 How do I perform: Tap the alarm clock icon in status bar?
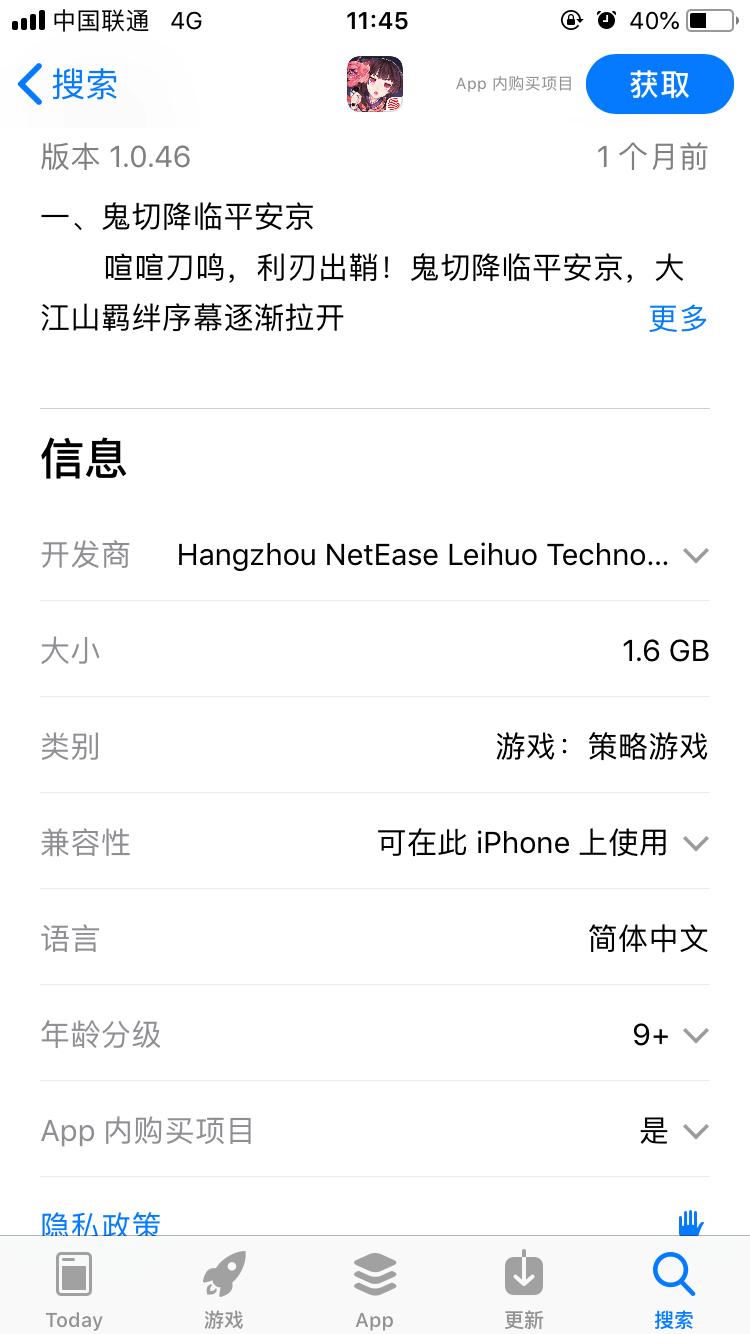(x=608, y=20)
